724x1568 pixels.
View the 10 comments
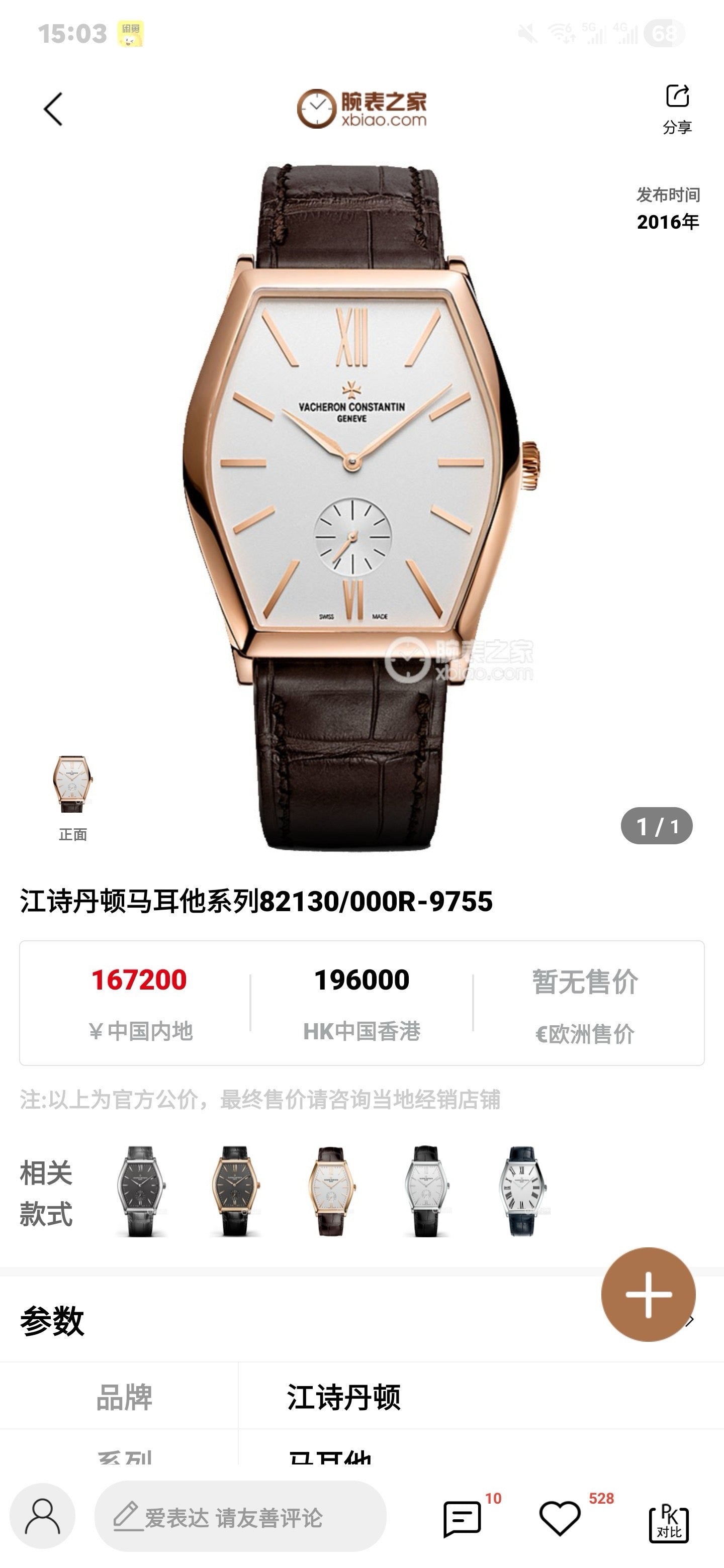pos(463,1518)
